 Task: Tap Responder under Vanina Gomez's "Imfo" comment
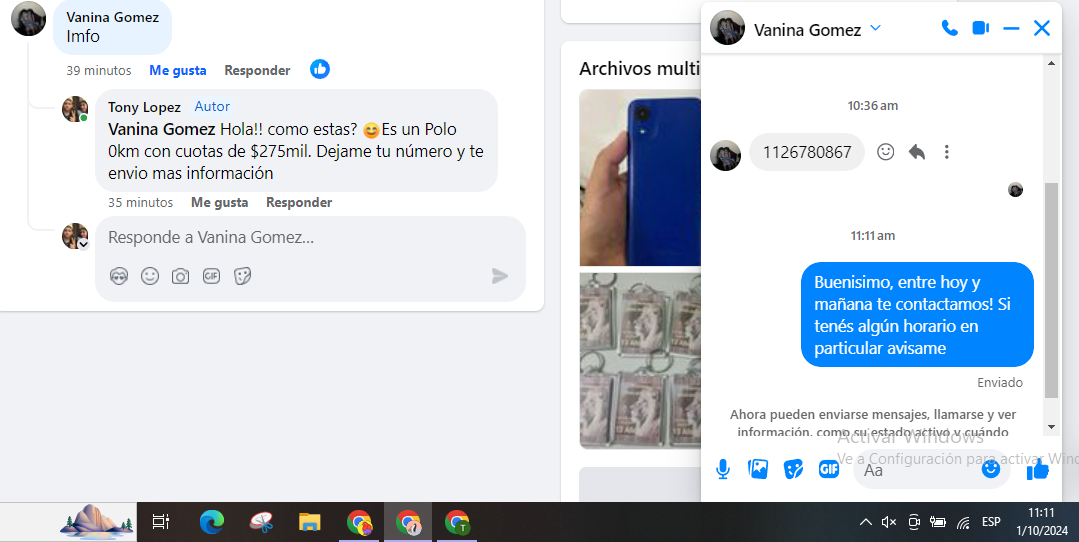[x=257, y=70]
